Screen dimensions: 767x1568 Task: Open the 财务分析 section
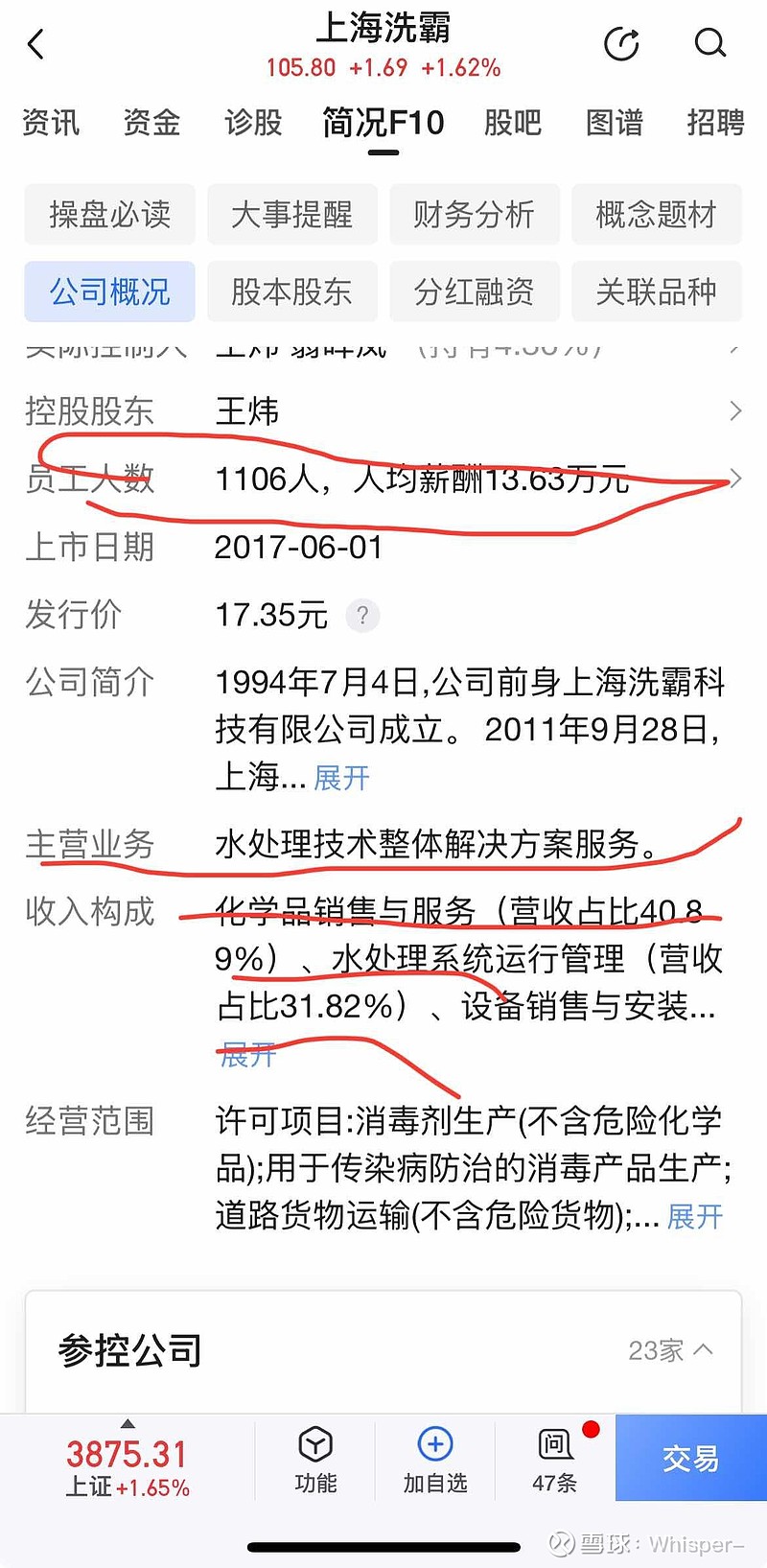pyautogui.click(x=475, y=215)
